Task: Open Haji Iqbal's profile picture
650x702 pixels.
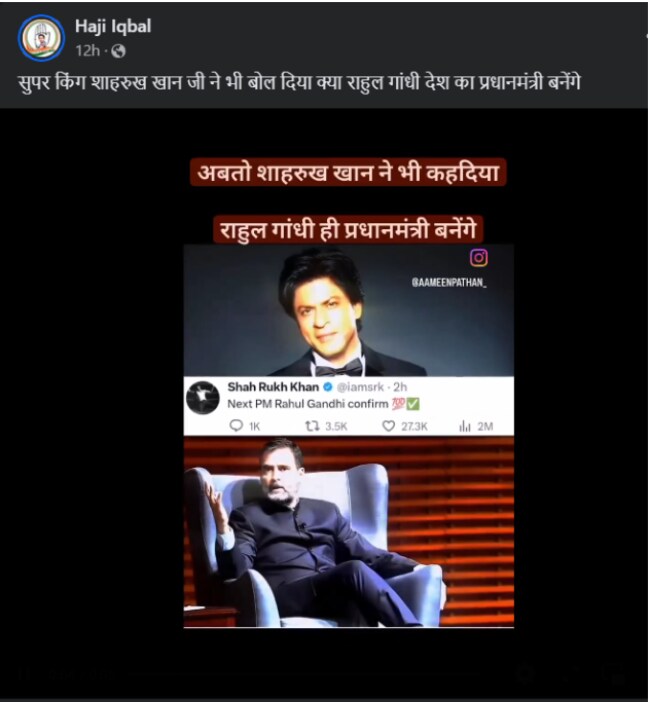Action: point(41,39)
